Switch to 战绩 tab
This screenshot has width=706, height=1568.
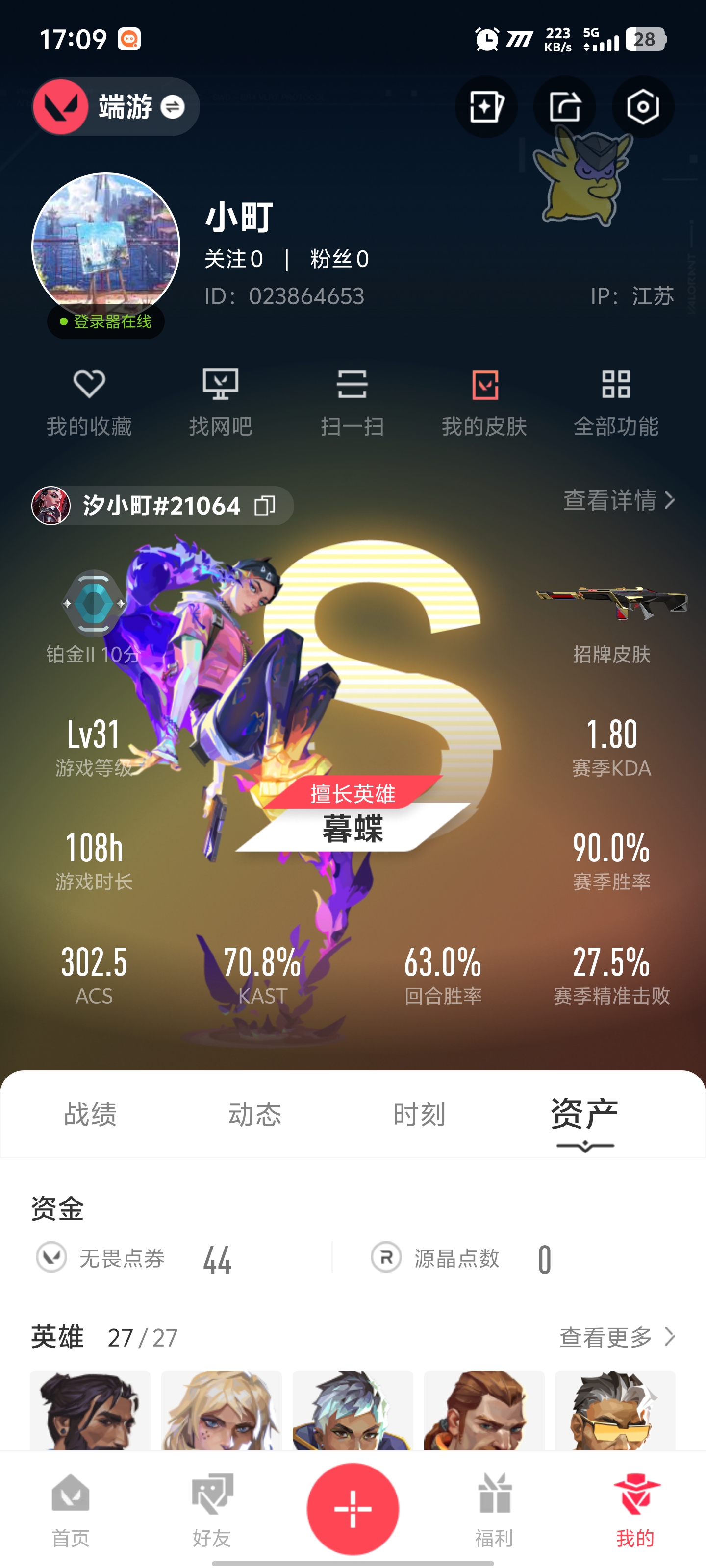coord(90,1114)
